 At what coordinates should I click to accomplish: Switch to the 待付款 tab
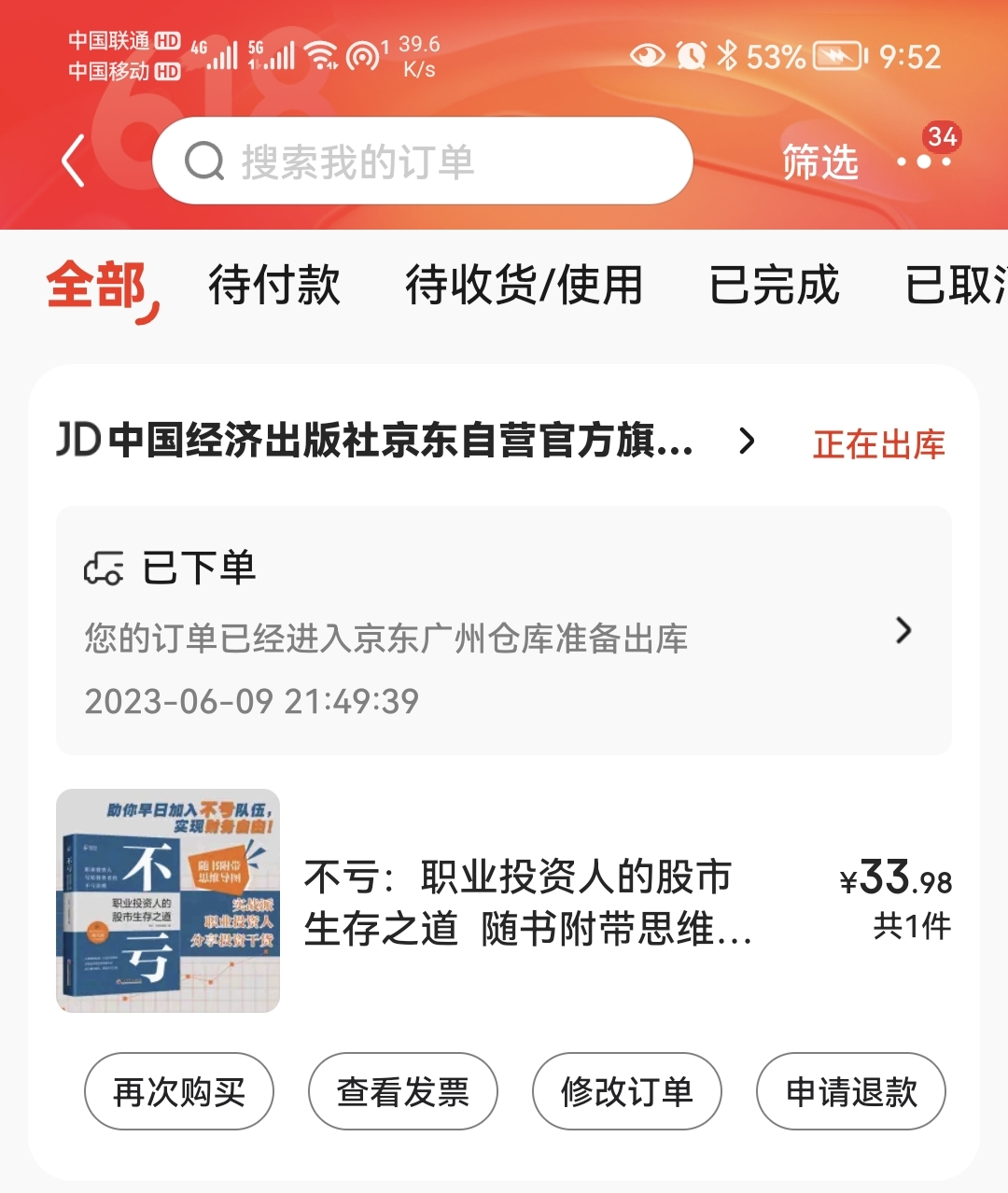pyautogui.click(x=273, y=285)
